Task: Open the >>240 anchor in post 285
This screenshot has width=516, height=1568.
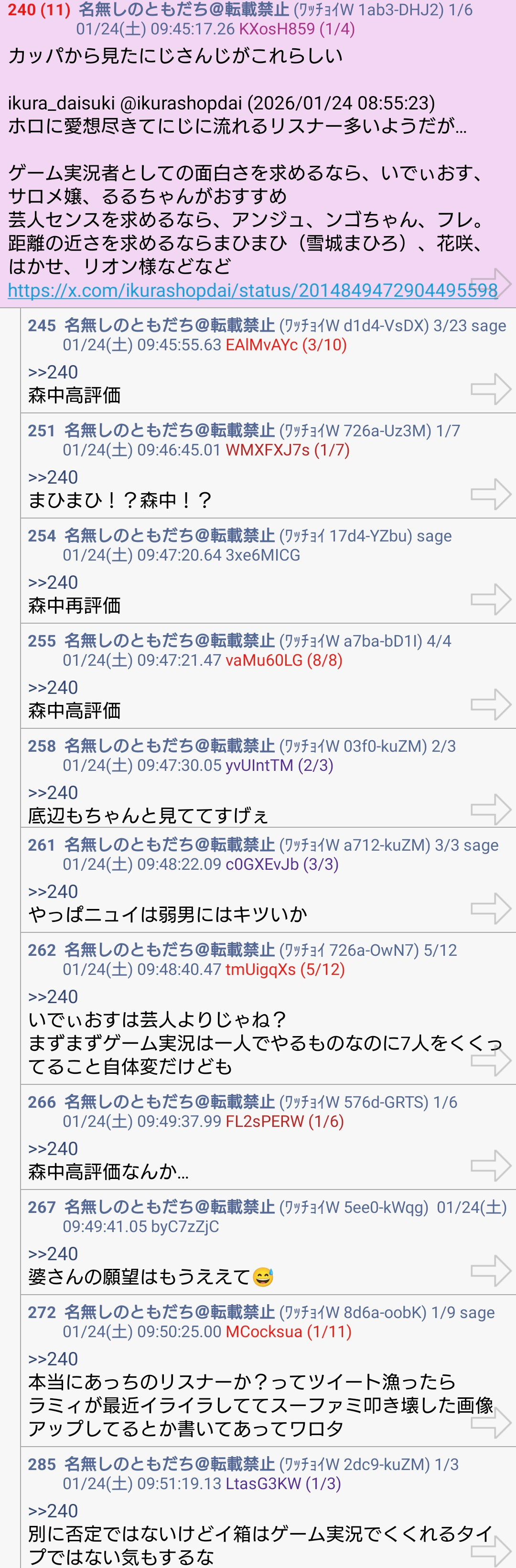Action: pyautogui.click(x=53, y=1511)
